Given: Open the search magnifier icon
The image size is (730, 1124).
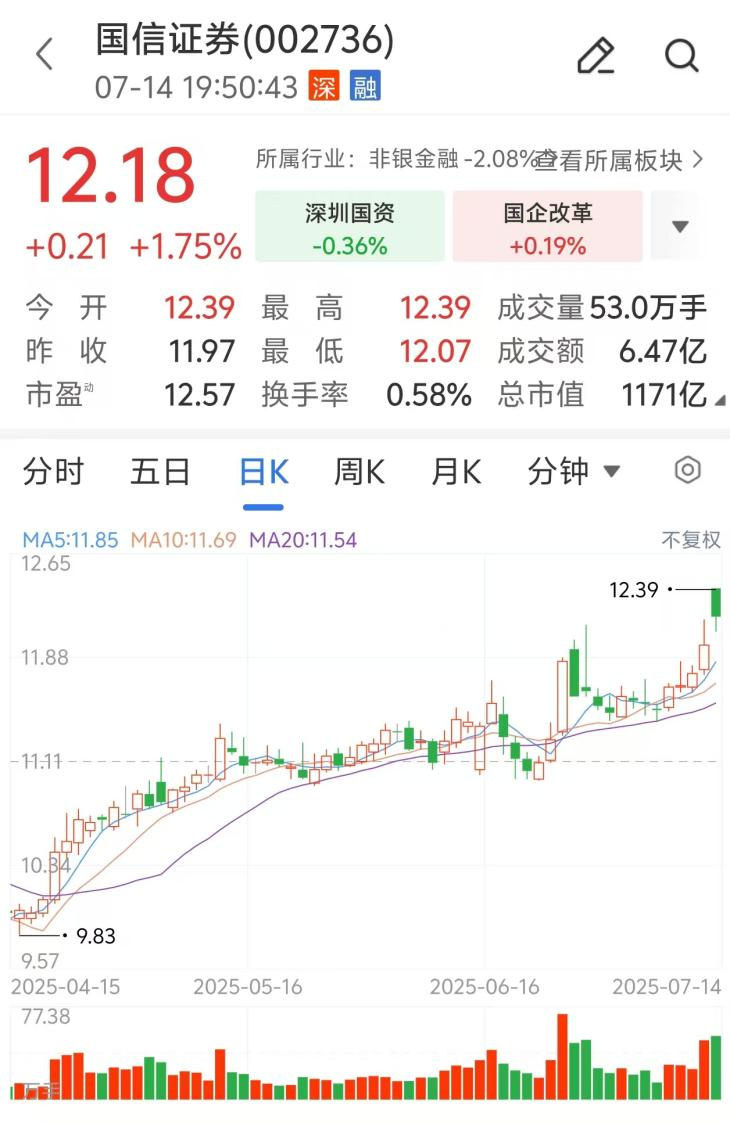Looking at the screenshot, I should (x=682, y=56).
